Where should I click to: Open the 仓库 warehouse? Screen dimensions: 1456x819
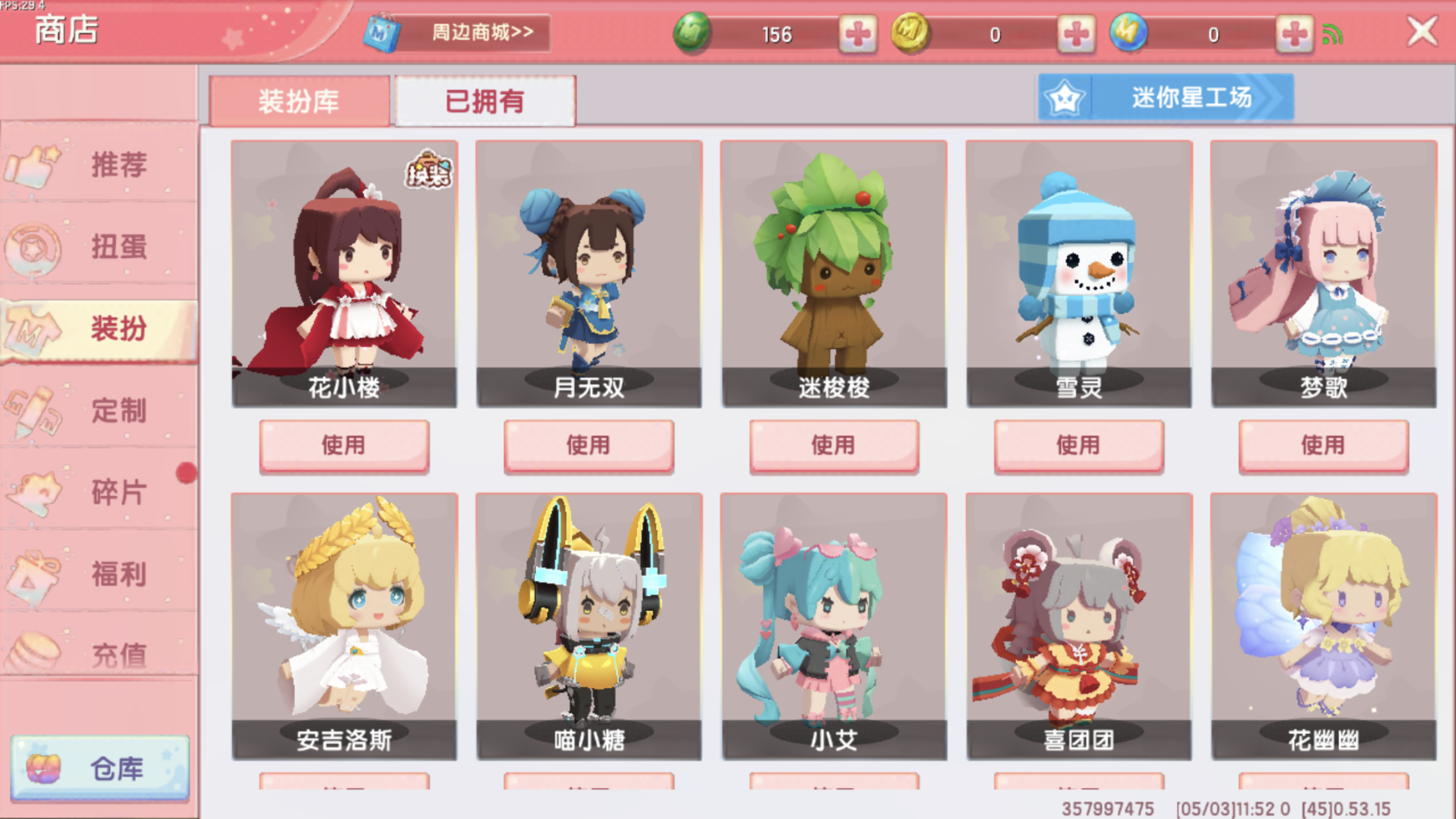(x=100, y=768)
